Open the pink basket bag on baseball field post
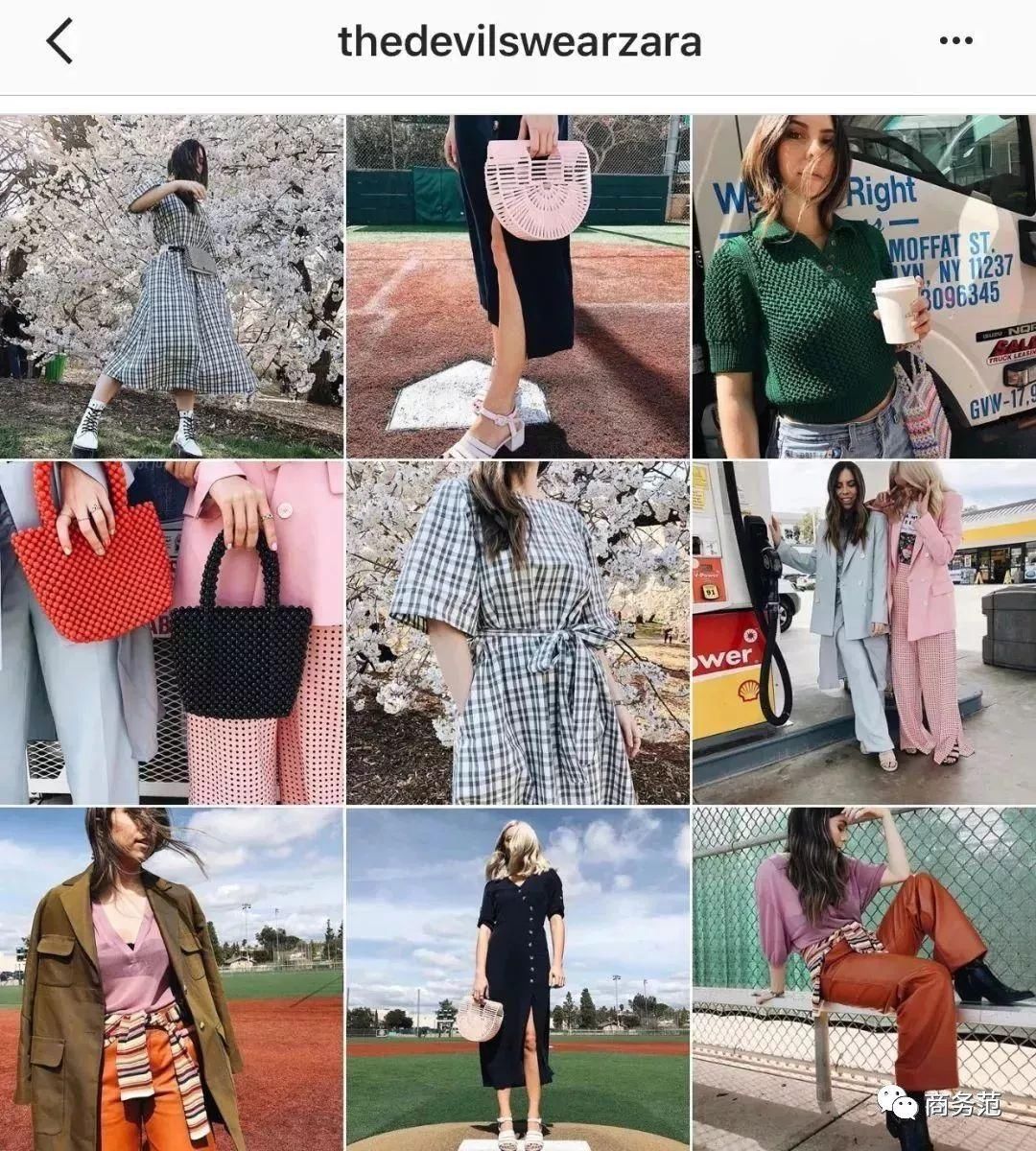1036x1151 pixels. (518, 286)
